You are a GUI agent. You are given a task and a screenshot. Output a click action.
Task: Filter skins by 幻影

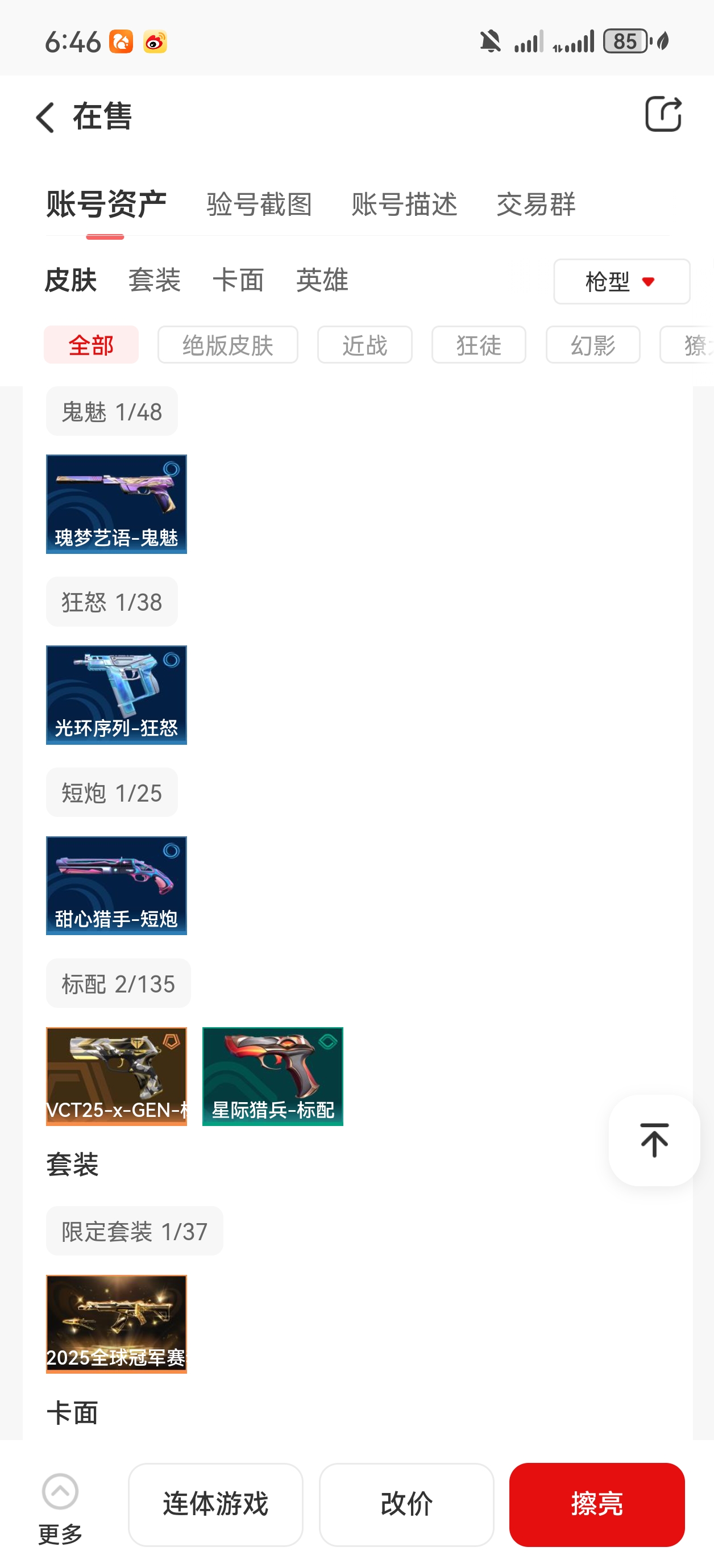[x=592, y=345]
